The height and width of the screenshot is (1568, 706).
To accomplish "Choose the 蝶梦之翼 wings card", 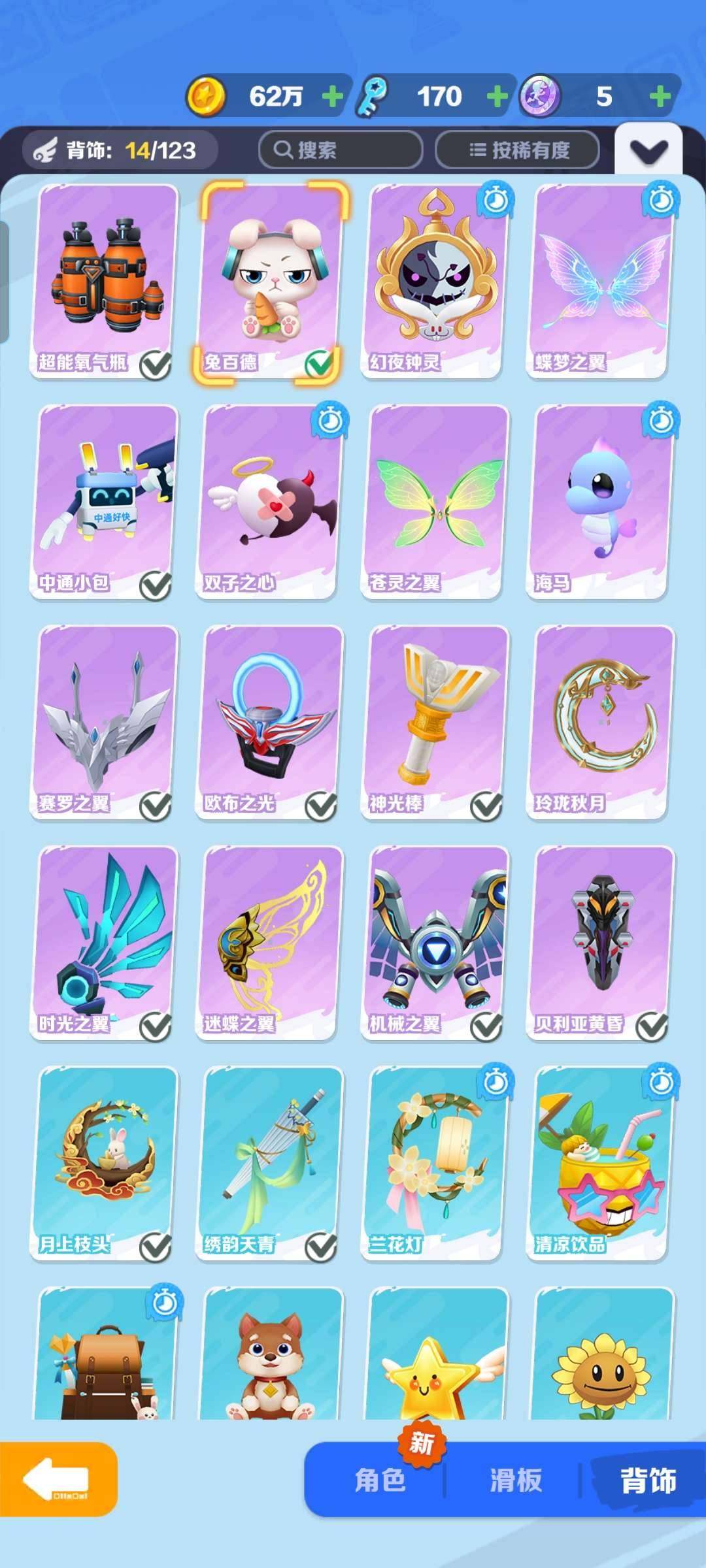I will click(x=600, y=281).
